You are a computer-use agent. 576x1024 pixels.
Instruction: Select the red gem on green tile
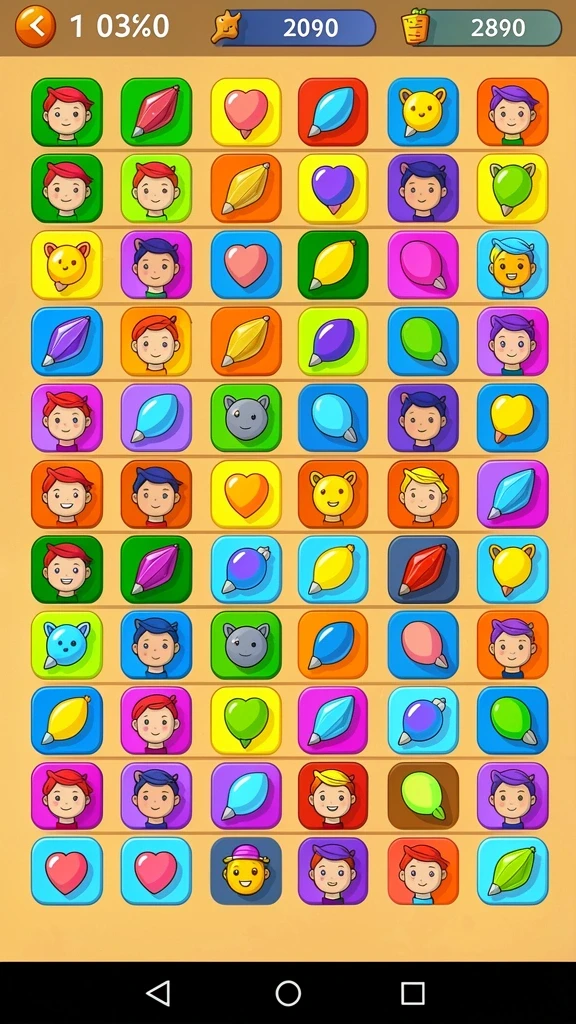[x=156, y=112]
